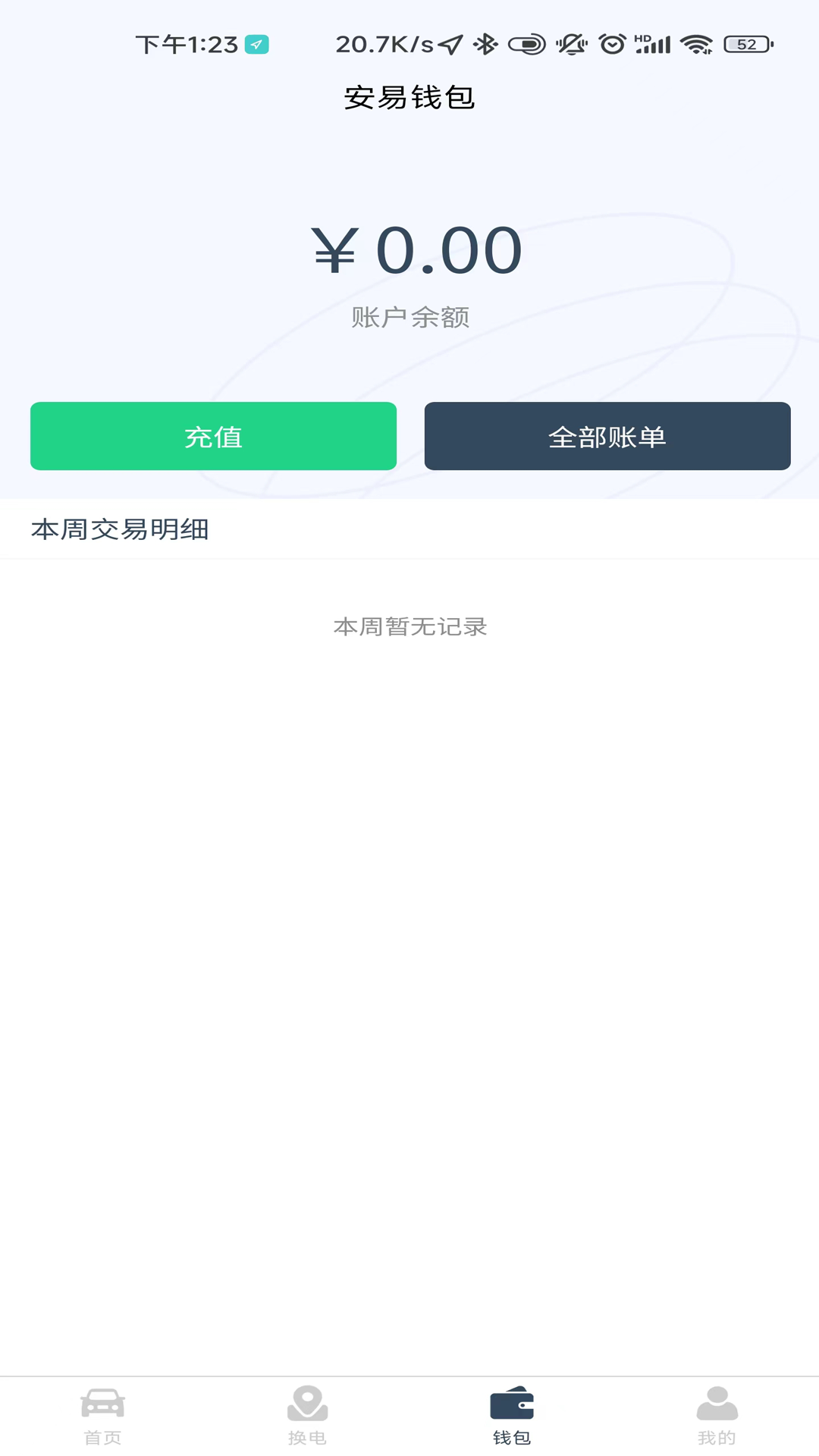Click the vibration mute status icon
819x1456 pixels.
point(572,44)
